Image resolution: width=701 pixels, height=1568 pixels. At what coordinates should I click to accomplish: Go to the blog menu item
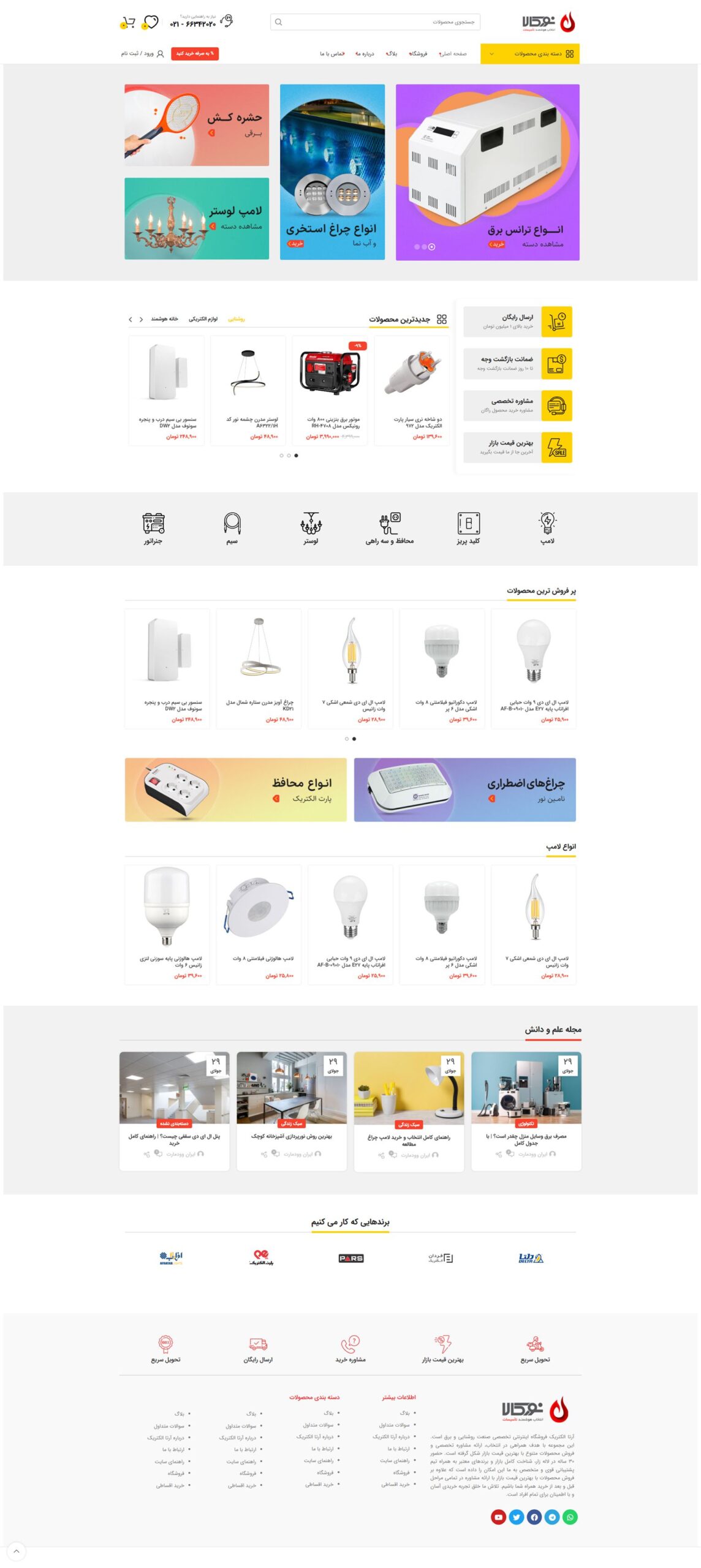[x=392, y=54]
